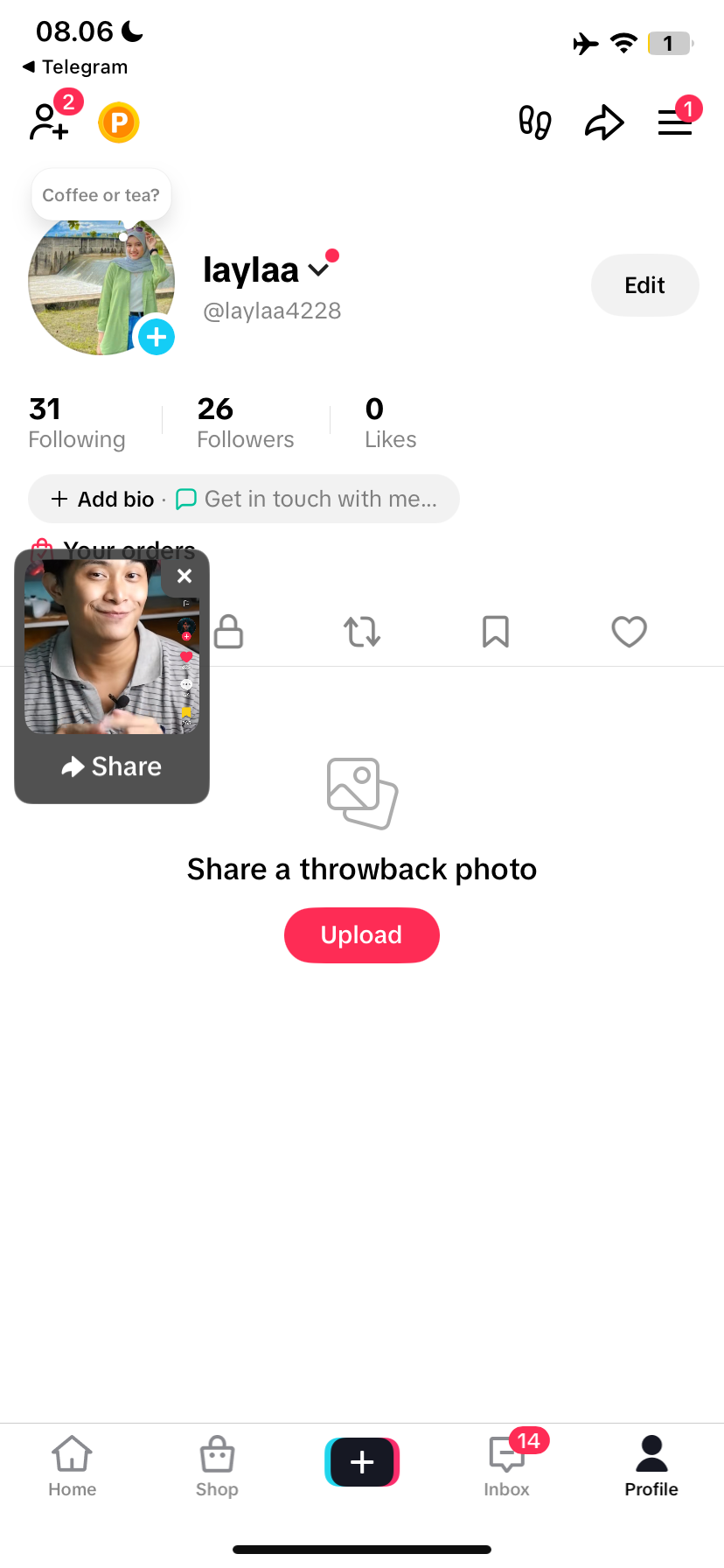The image size is (724, 1568).
Task: View the 31 Following list
Action: coord(77,422)
